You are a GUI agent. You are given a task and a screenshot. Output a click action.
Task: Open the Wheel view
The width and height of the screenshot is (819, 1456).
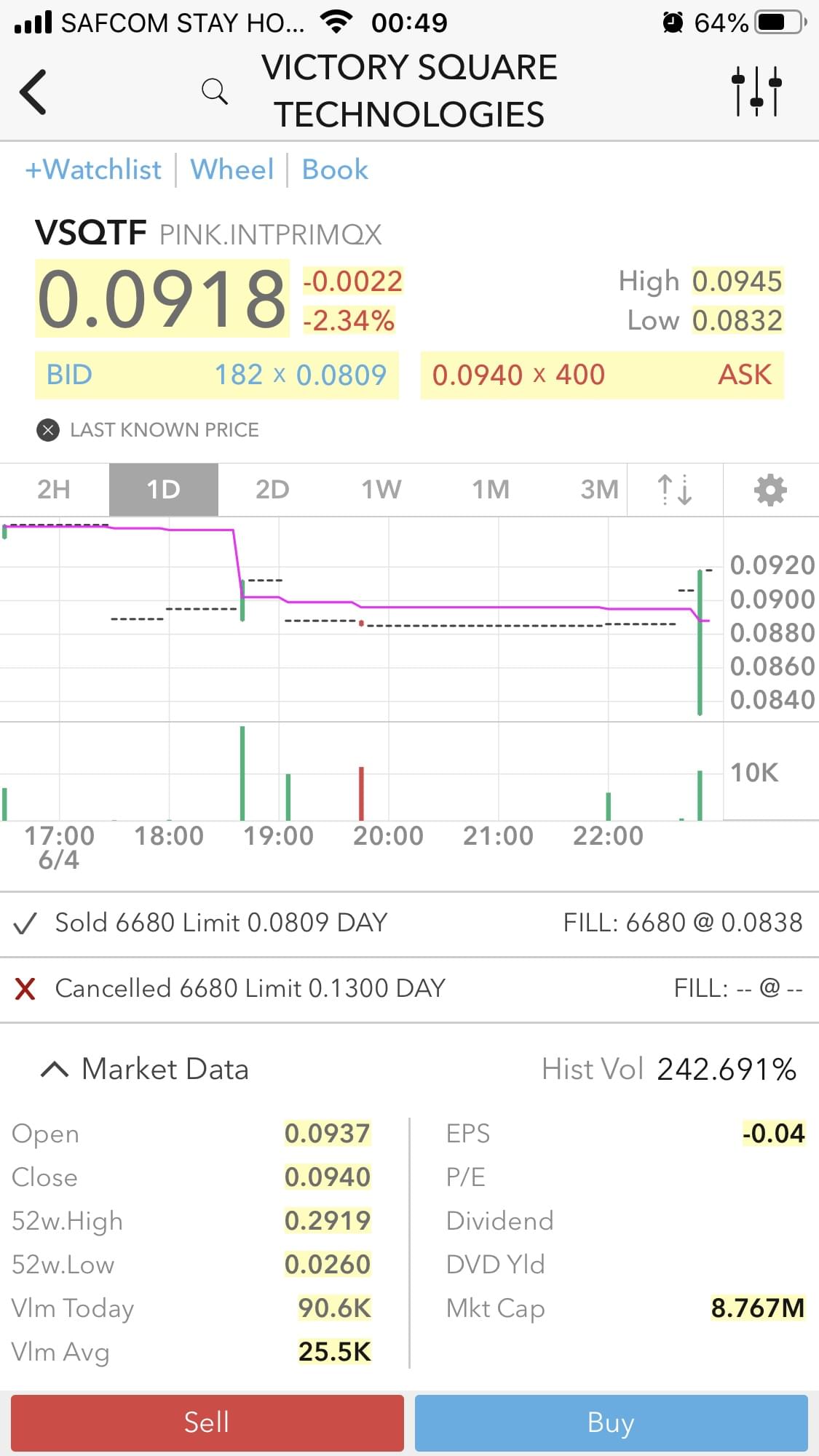232,170
